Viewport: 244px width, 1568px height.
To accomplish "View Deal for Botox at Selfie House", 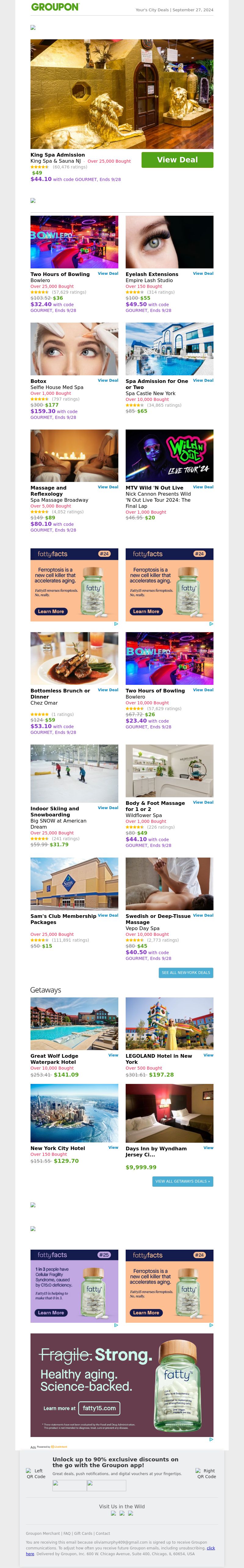I will (108, 380).
